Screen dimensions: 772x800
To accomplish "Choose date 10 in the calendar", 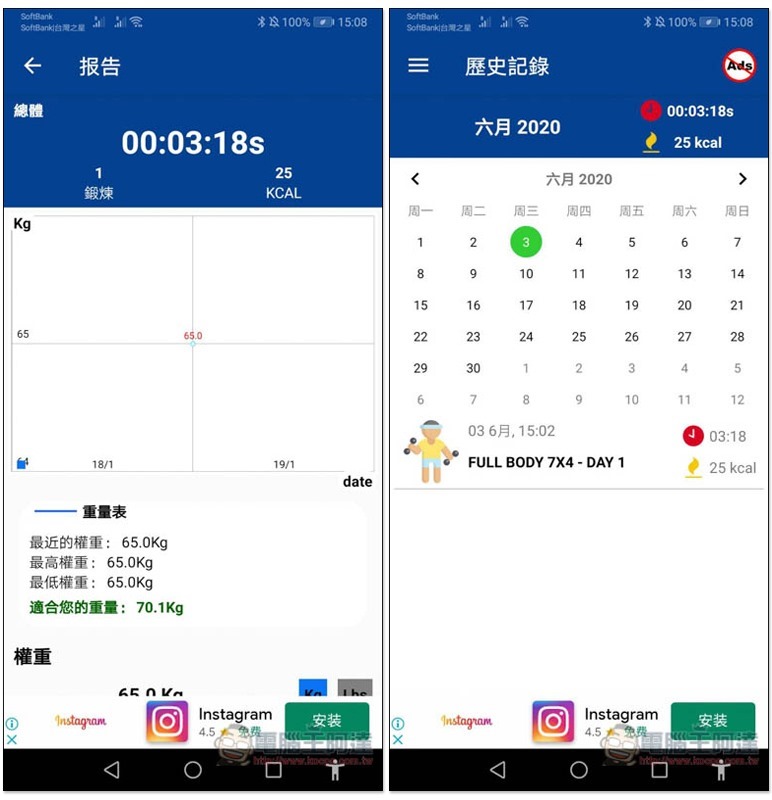I will (x=526, y=274).
